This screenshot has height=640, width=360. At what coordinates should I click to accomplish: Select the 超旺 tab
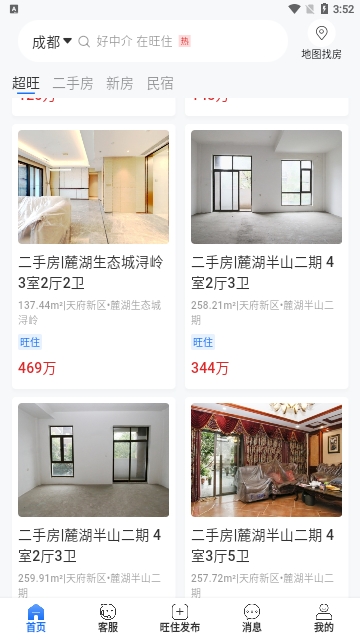click(x=26, y=83)
